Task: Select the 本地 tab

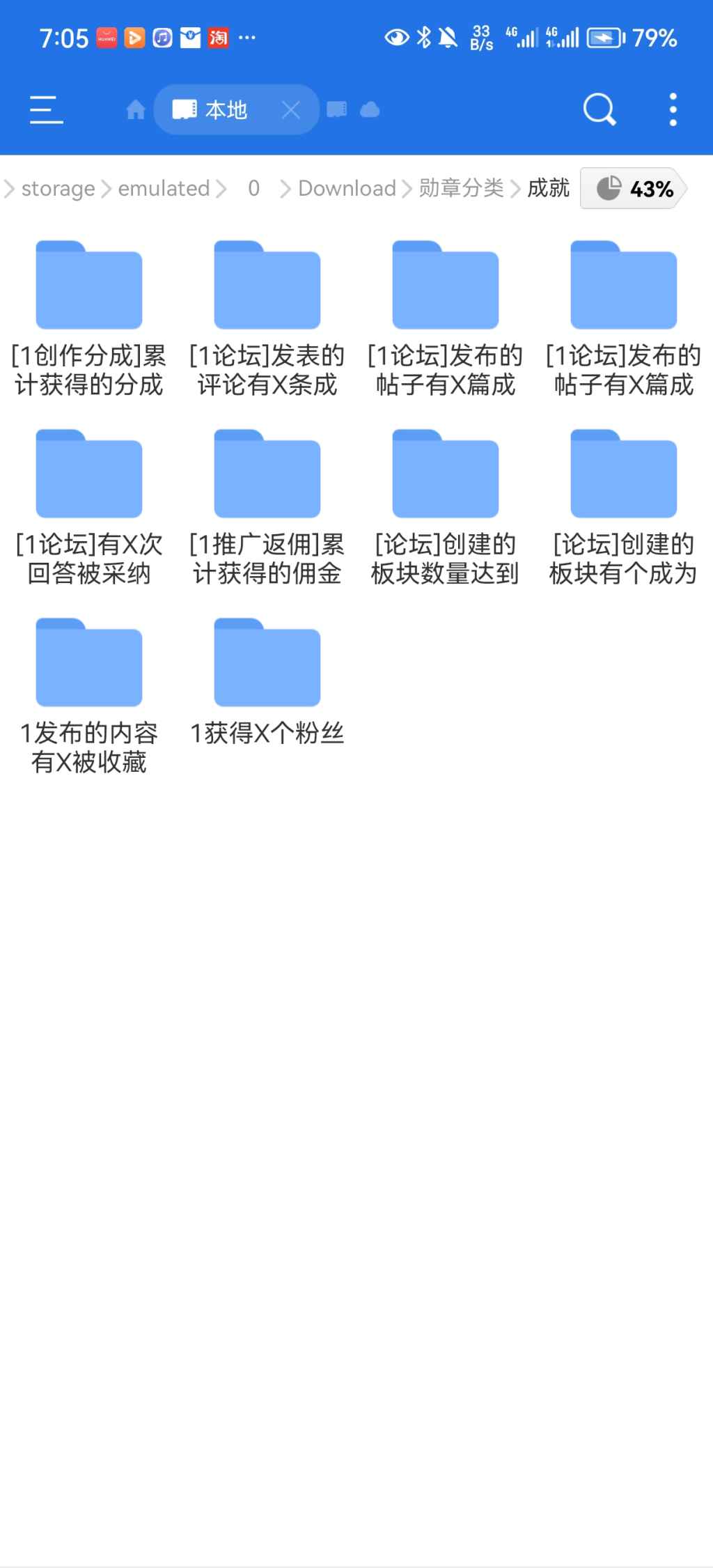Action: pos(226,109)
